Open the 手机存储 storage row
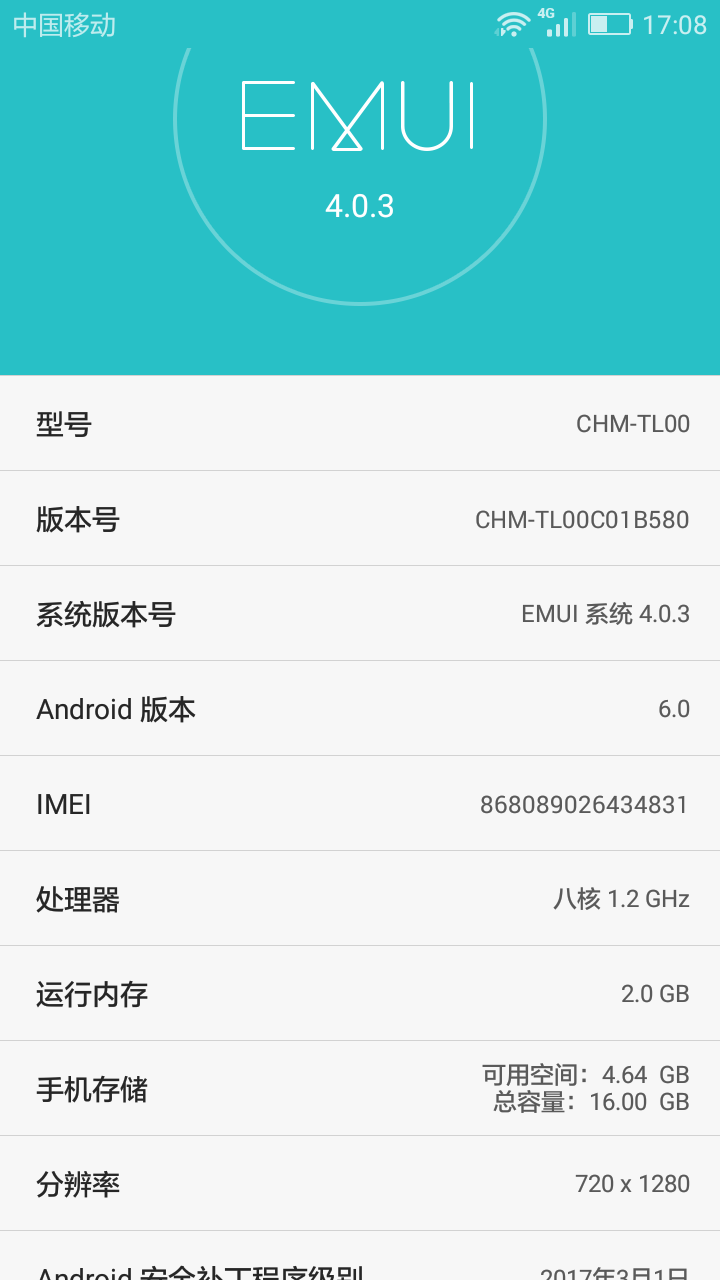 coord(360,1089)
